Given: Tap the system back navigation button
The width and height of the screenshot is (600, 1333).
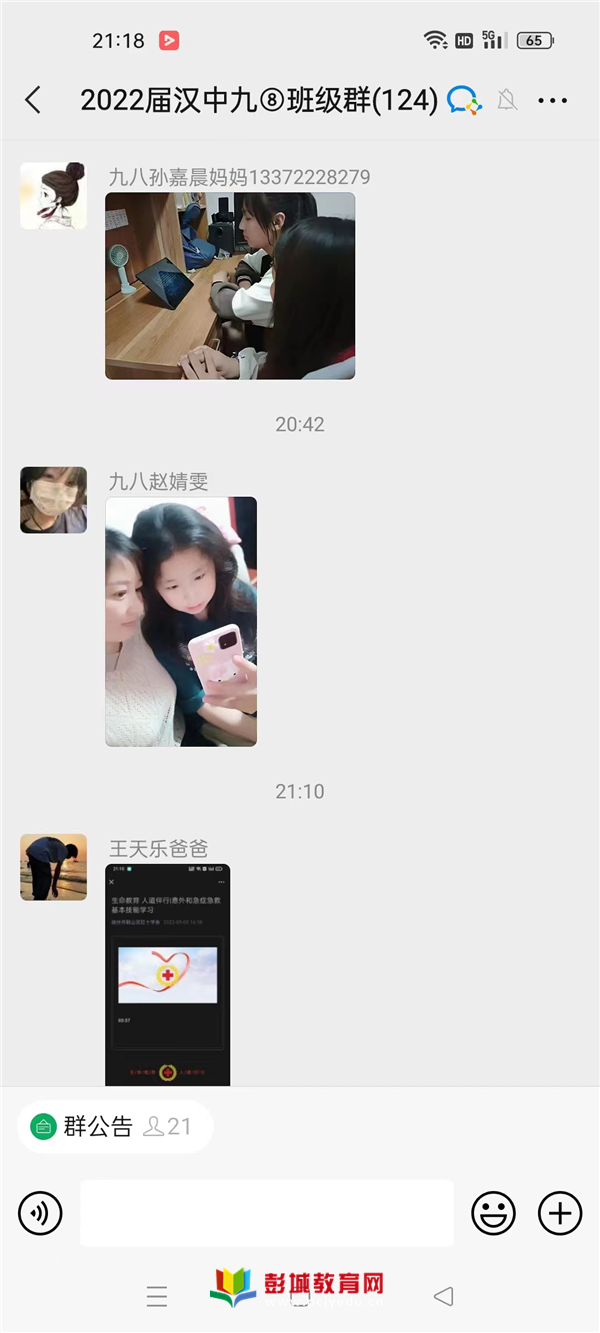Looking at the screenshot, I should [x=443, y=1297].
